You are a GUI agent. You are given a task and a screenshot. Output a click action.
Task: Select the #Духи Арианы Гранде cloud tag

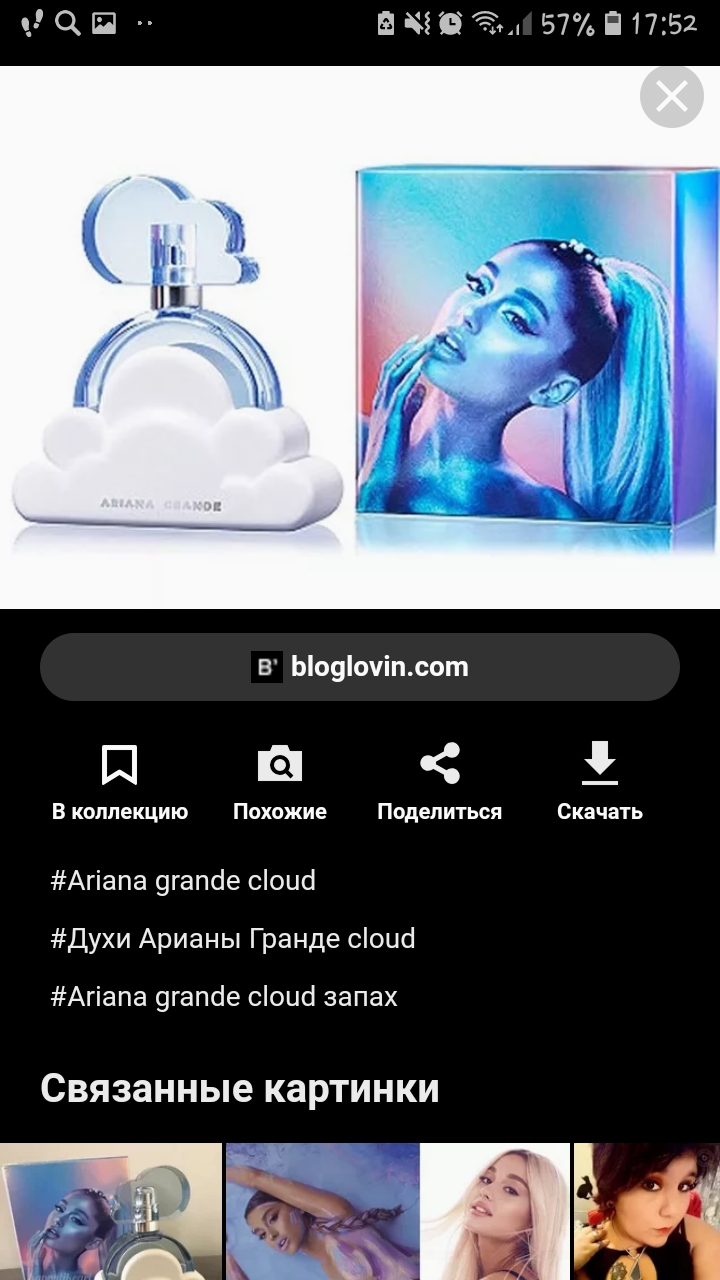[x=233, y=939]
